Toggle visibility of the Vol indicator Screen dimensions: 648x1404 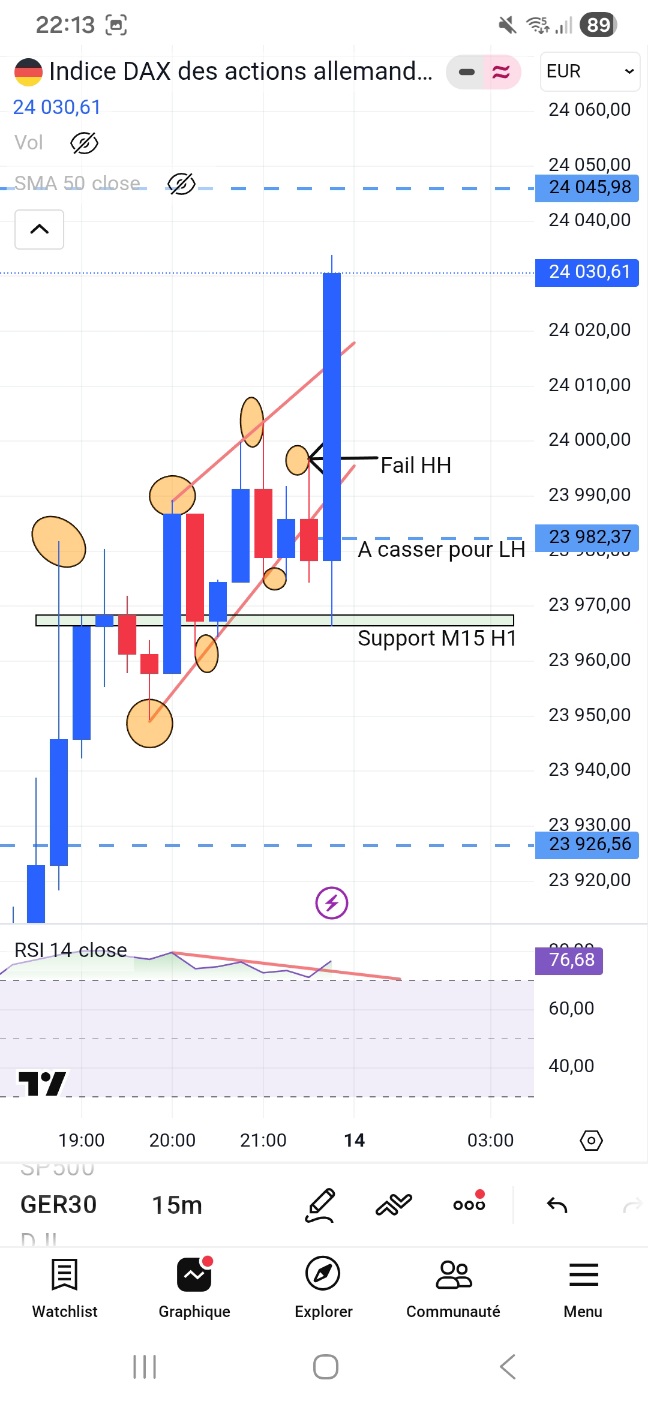tap(84, 143)
